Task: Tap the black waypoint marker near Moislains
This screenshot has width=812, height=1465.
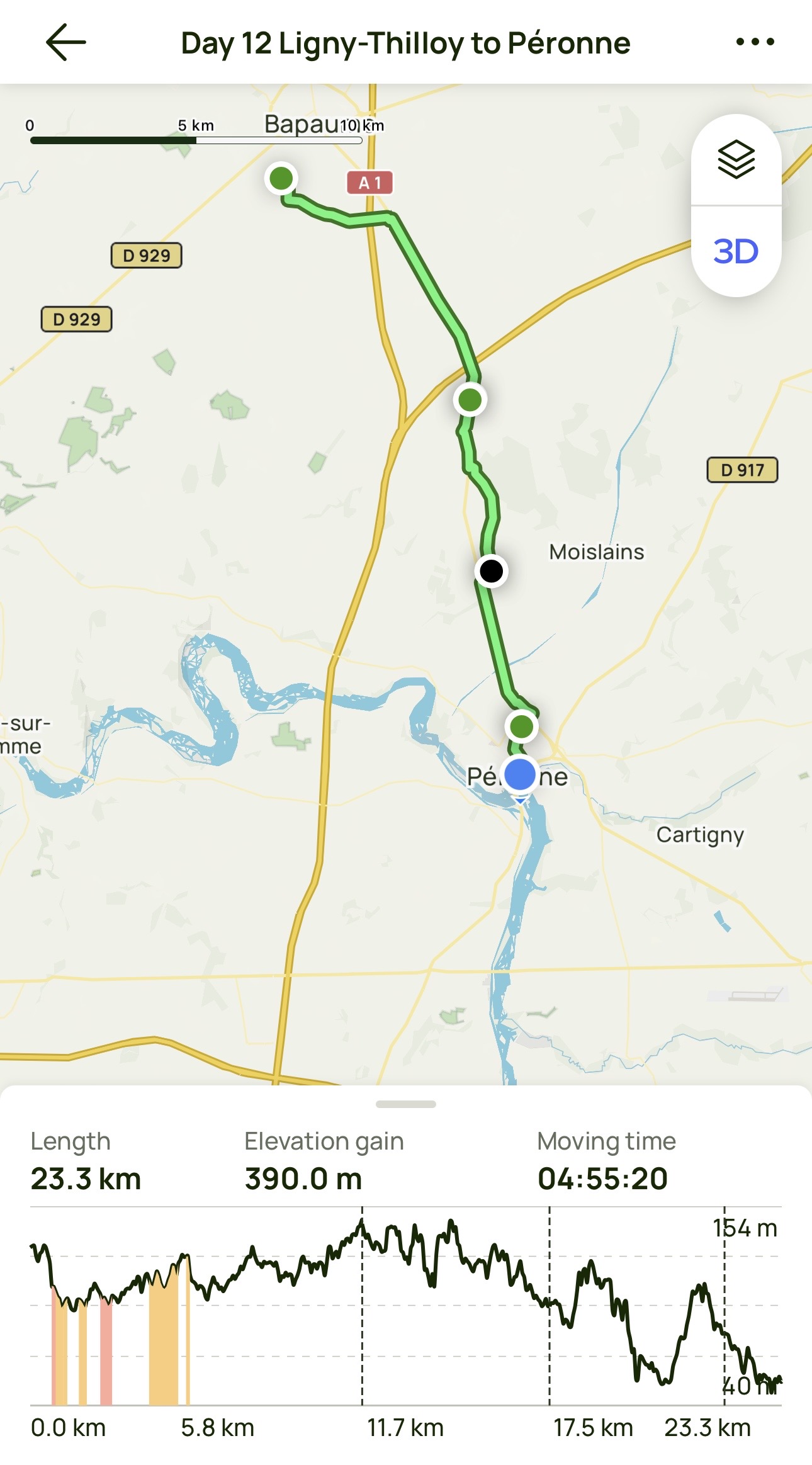Action: tap(491, 571)
